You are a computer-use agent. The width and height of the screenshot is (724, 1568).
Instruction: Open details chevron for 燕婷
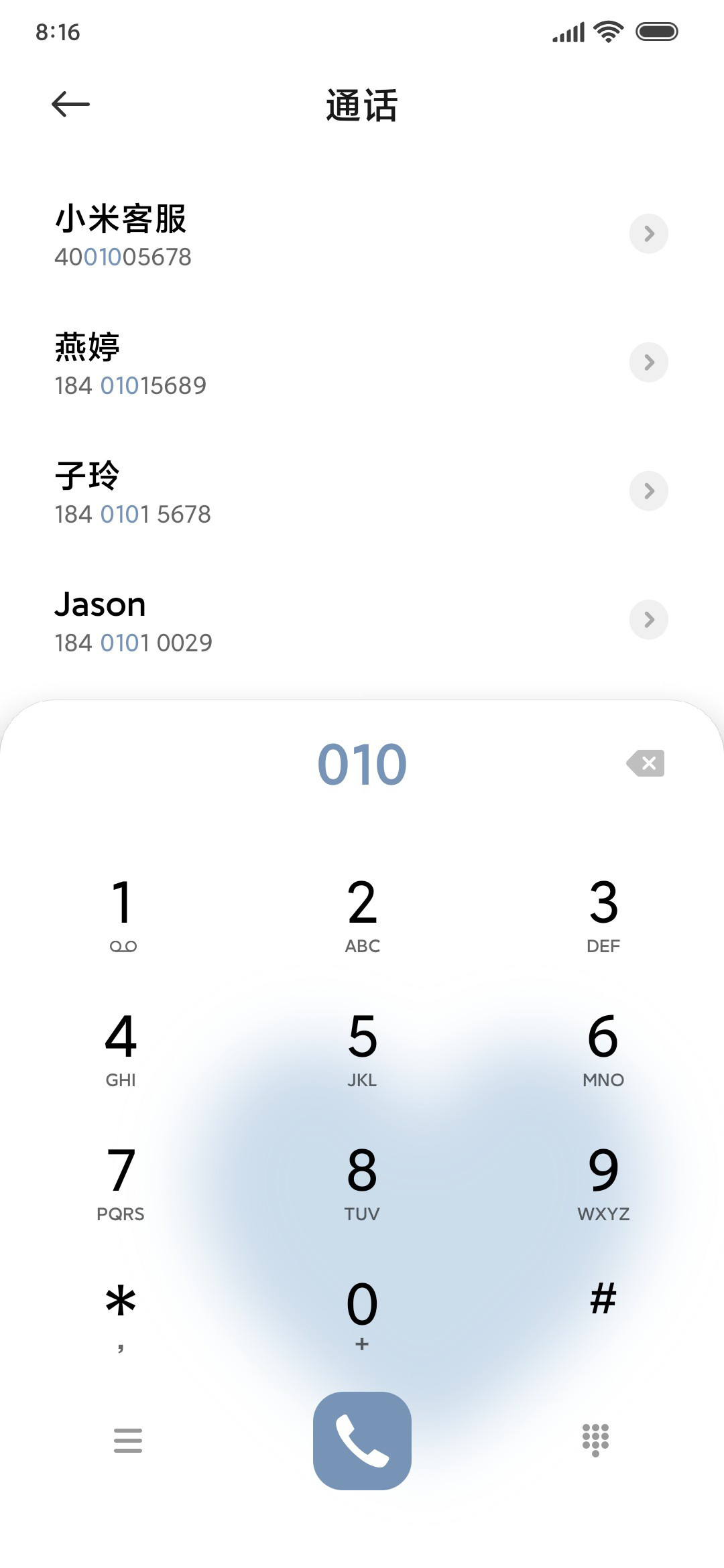(648, 363)
